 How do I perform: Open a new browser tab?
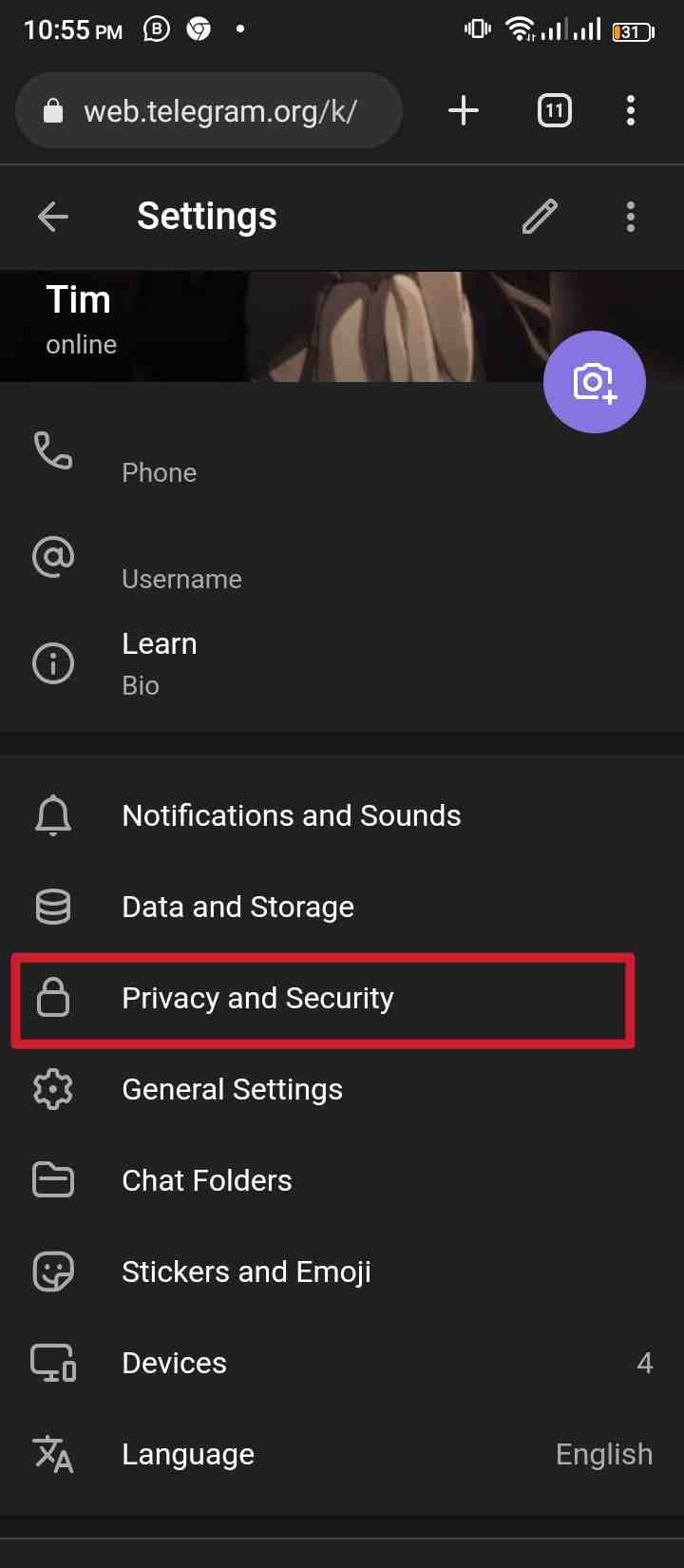pos(464,111)
